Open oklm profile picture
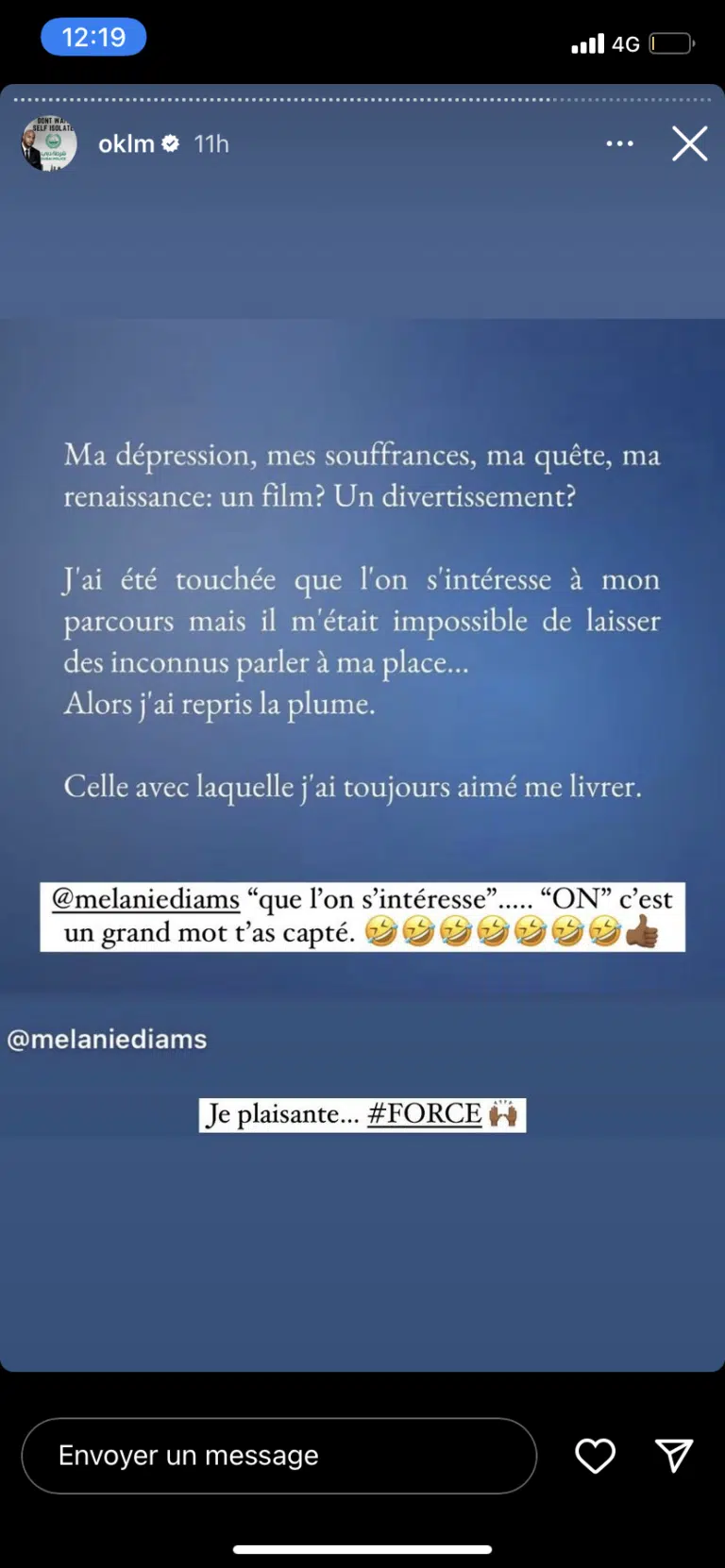725x1568 pixels. pos(49,143)
